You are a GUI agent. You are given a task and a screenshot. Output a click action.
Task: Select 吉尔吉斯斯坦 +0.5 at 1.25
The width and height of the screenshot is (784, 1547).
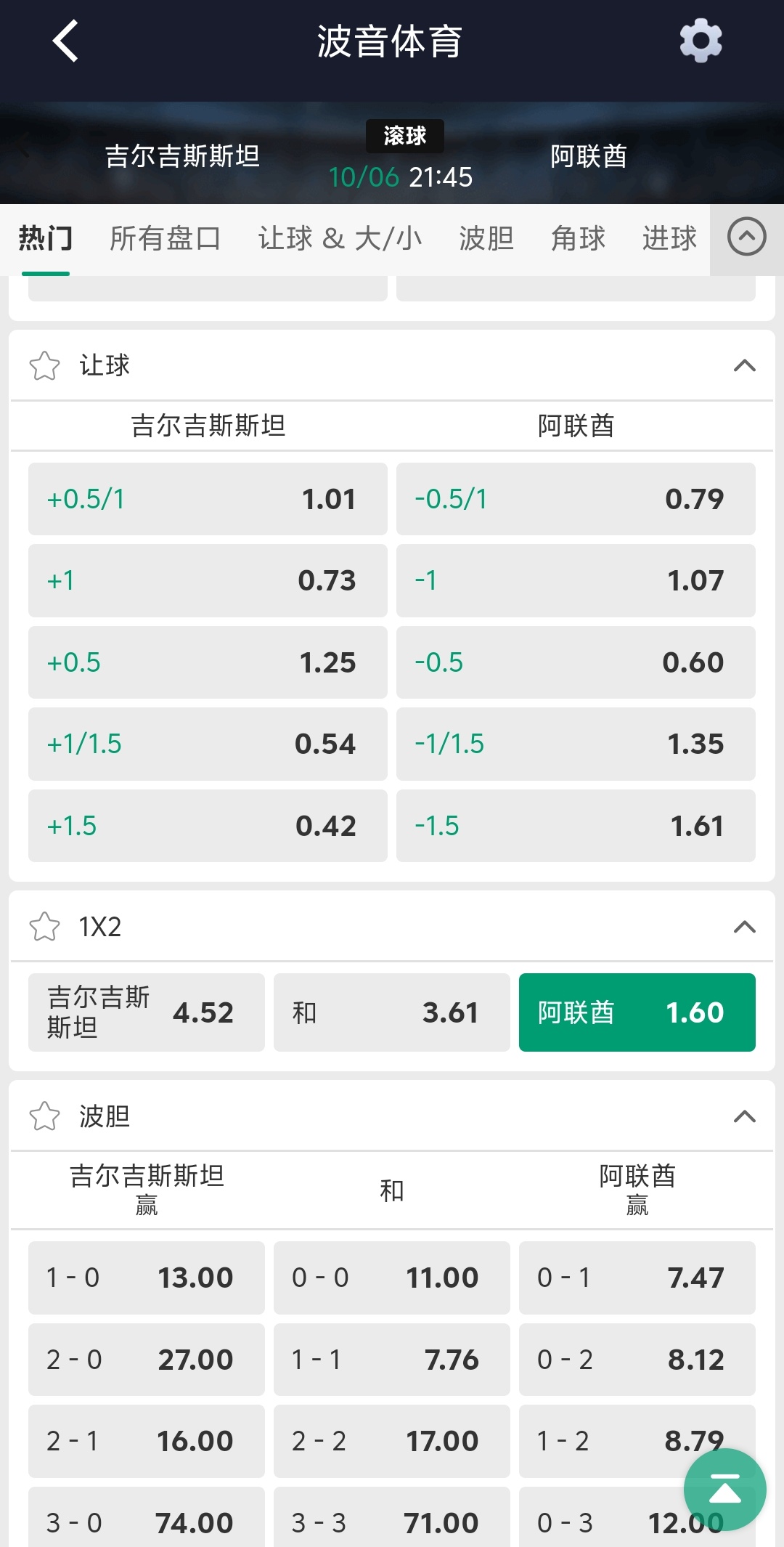tap(207, 662)
